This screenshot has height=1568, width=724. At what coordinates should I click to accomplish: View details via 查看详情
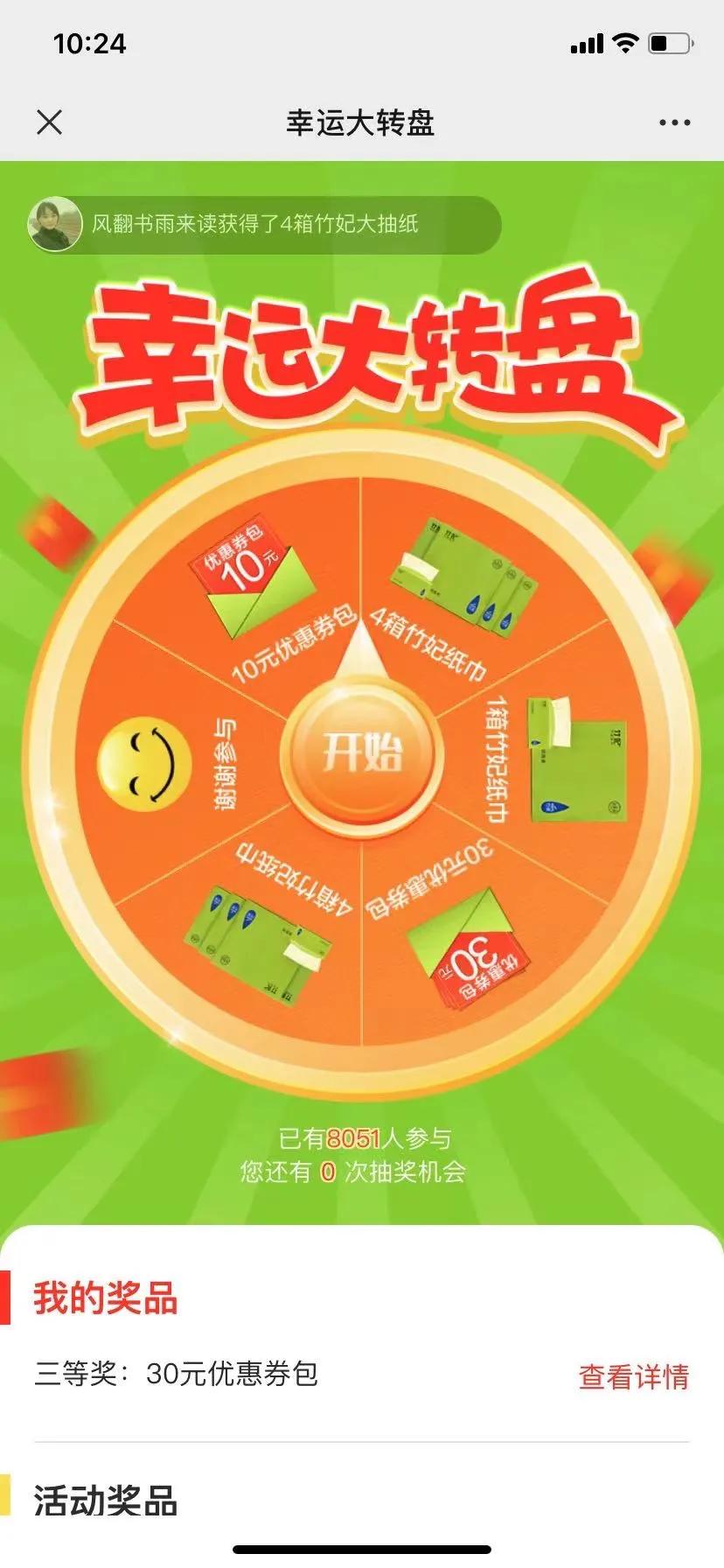[x=633, y=1376]
